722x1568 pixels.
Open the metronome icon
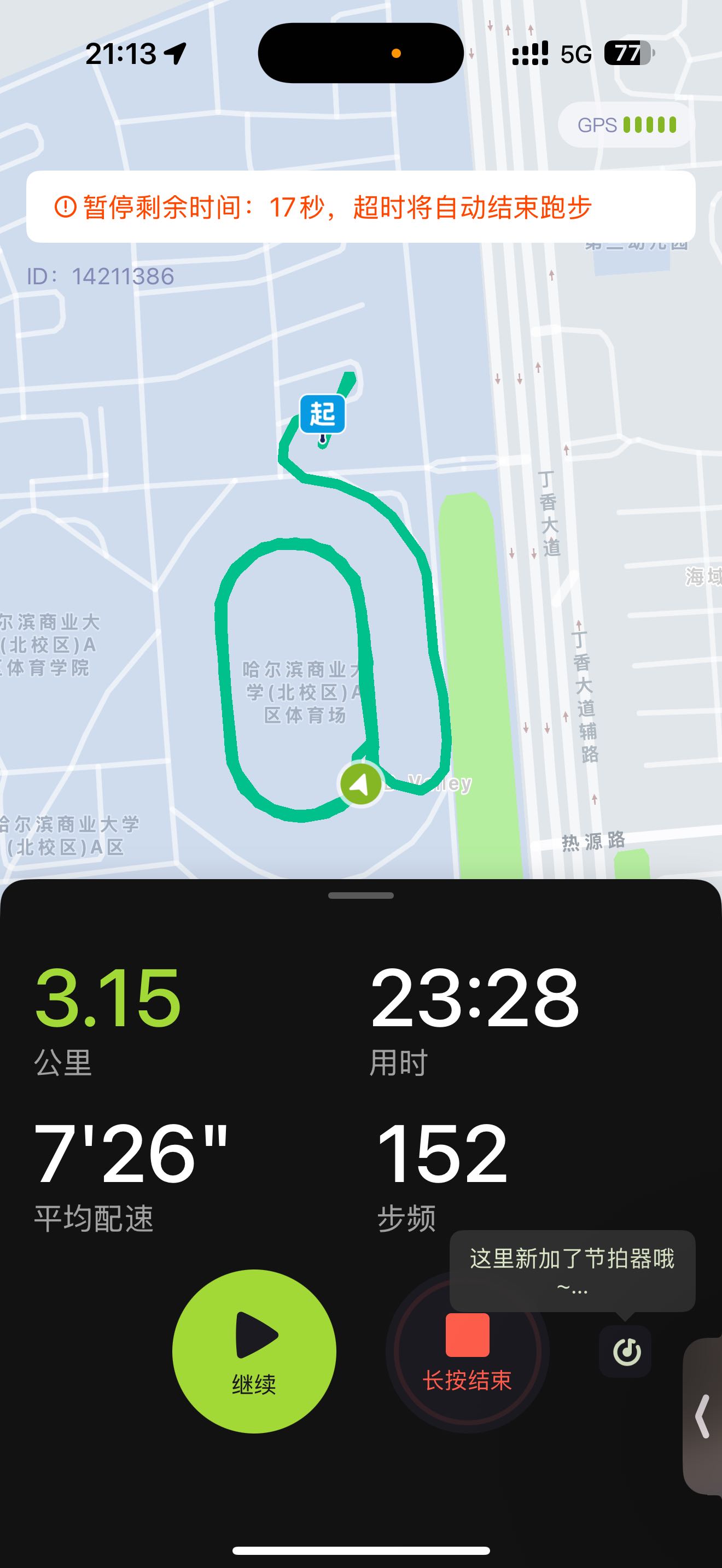tap(625, 1351)
